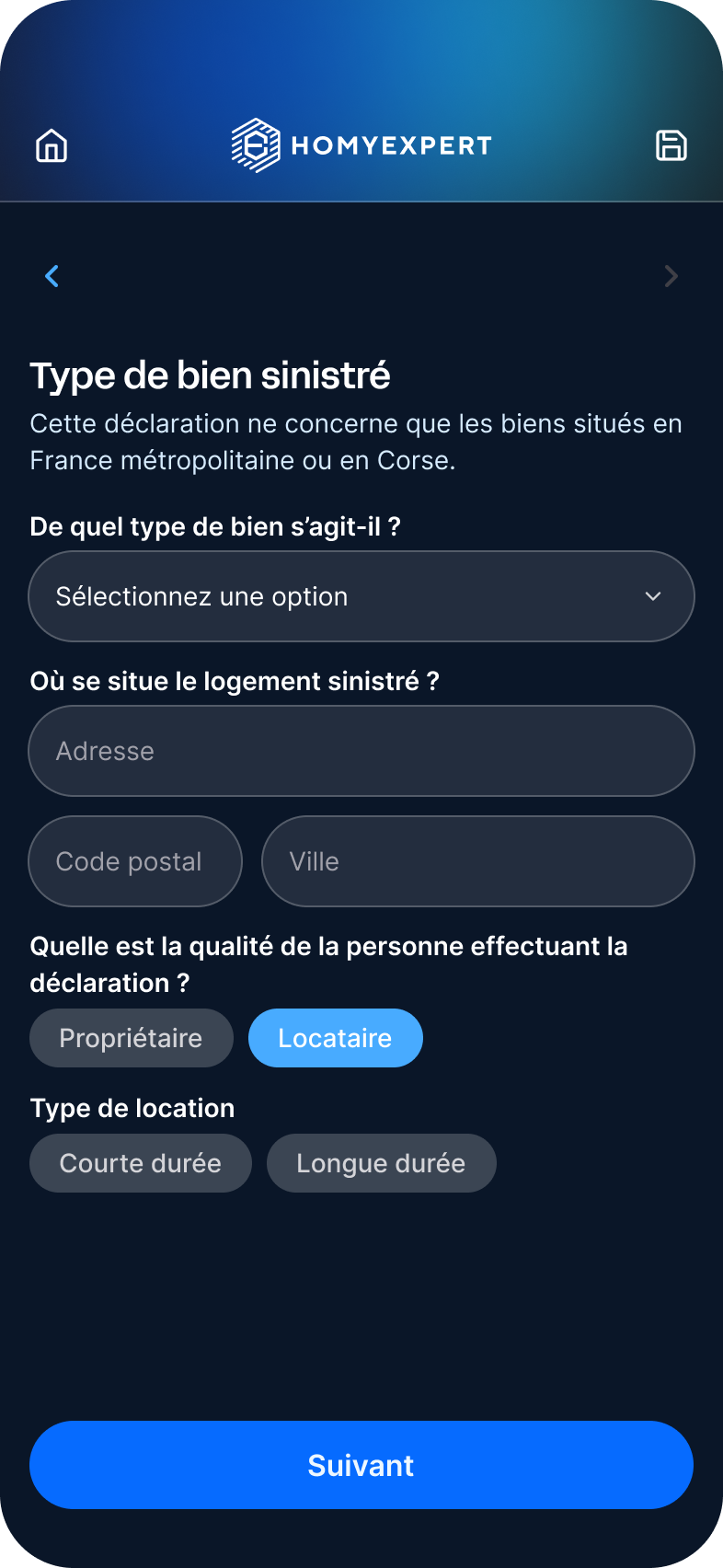
Task: Advance with the right chevron arrow
Action: pyautogui.click(x=671, y=276)
